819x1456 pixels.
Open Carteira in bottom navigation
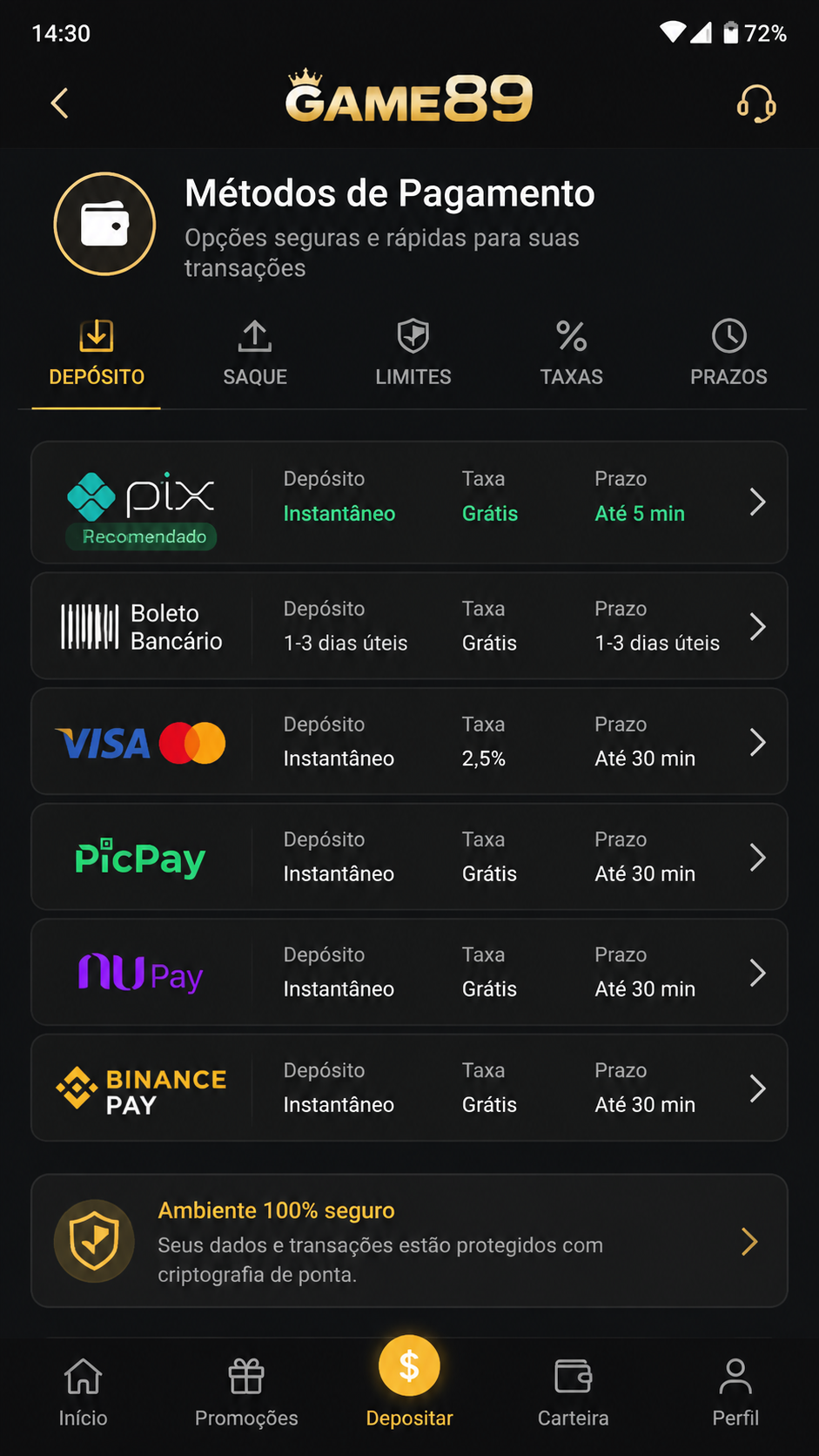point(573,1392)
